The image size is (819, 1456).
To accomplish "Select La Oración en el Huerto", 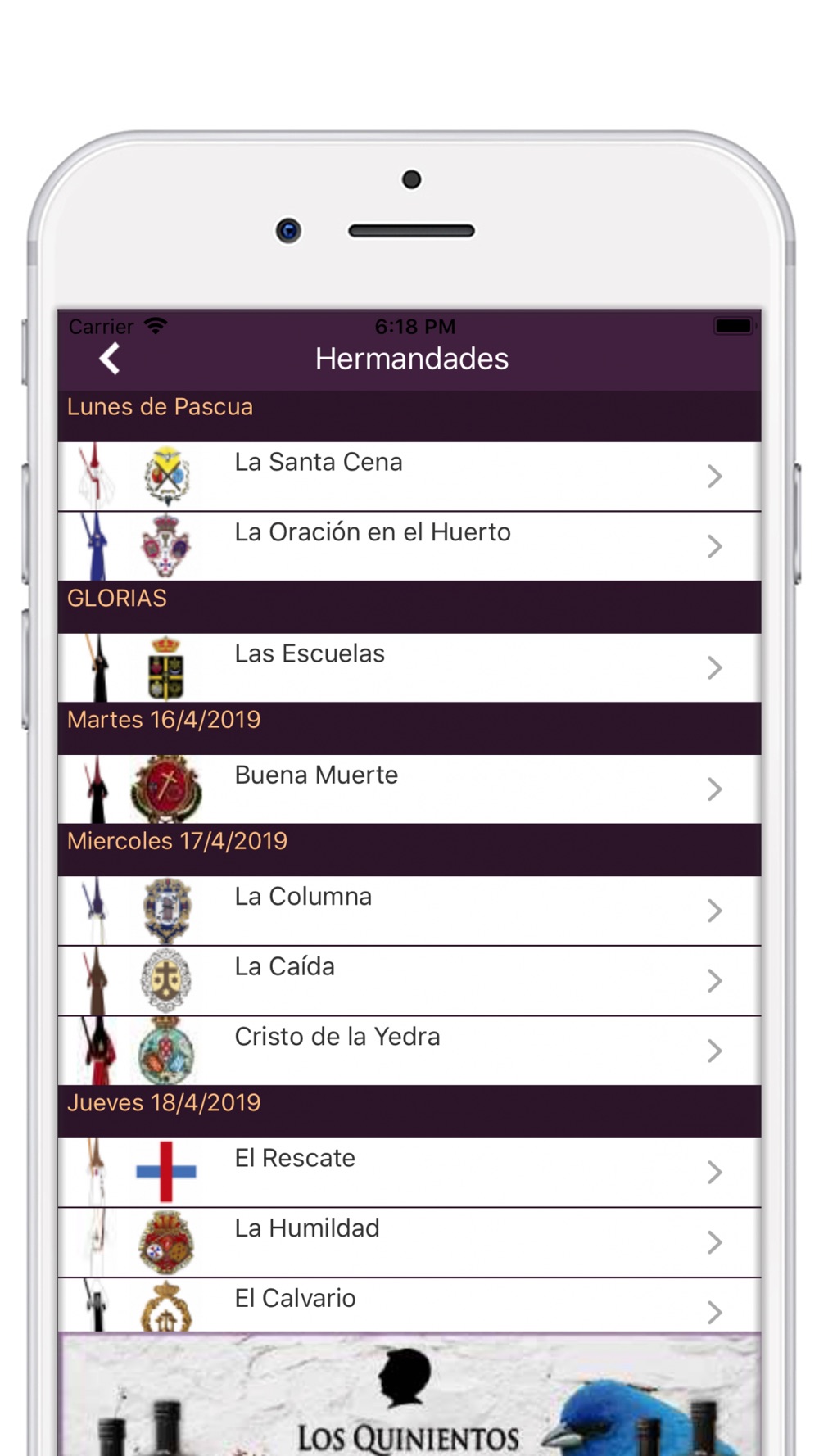I will click(409, 546).
